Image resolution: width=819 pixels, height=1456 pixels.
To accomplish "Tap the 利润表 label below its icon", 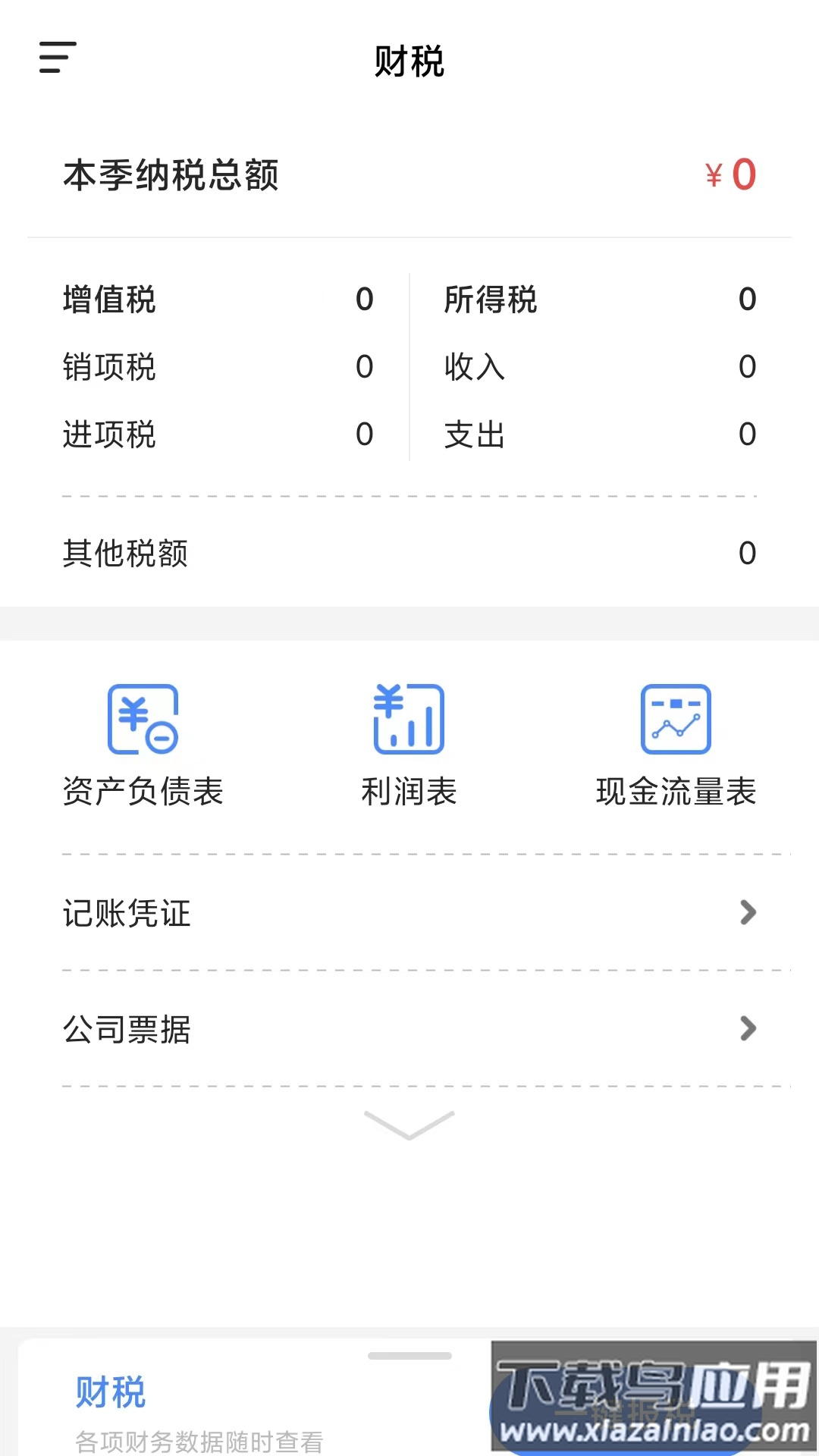I will pyautogui.click(x=408, y=793).
